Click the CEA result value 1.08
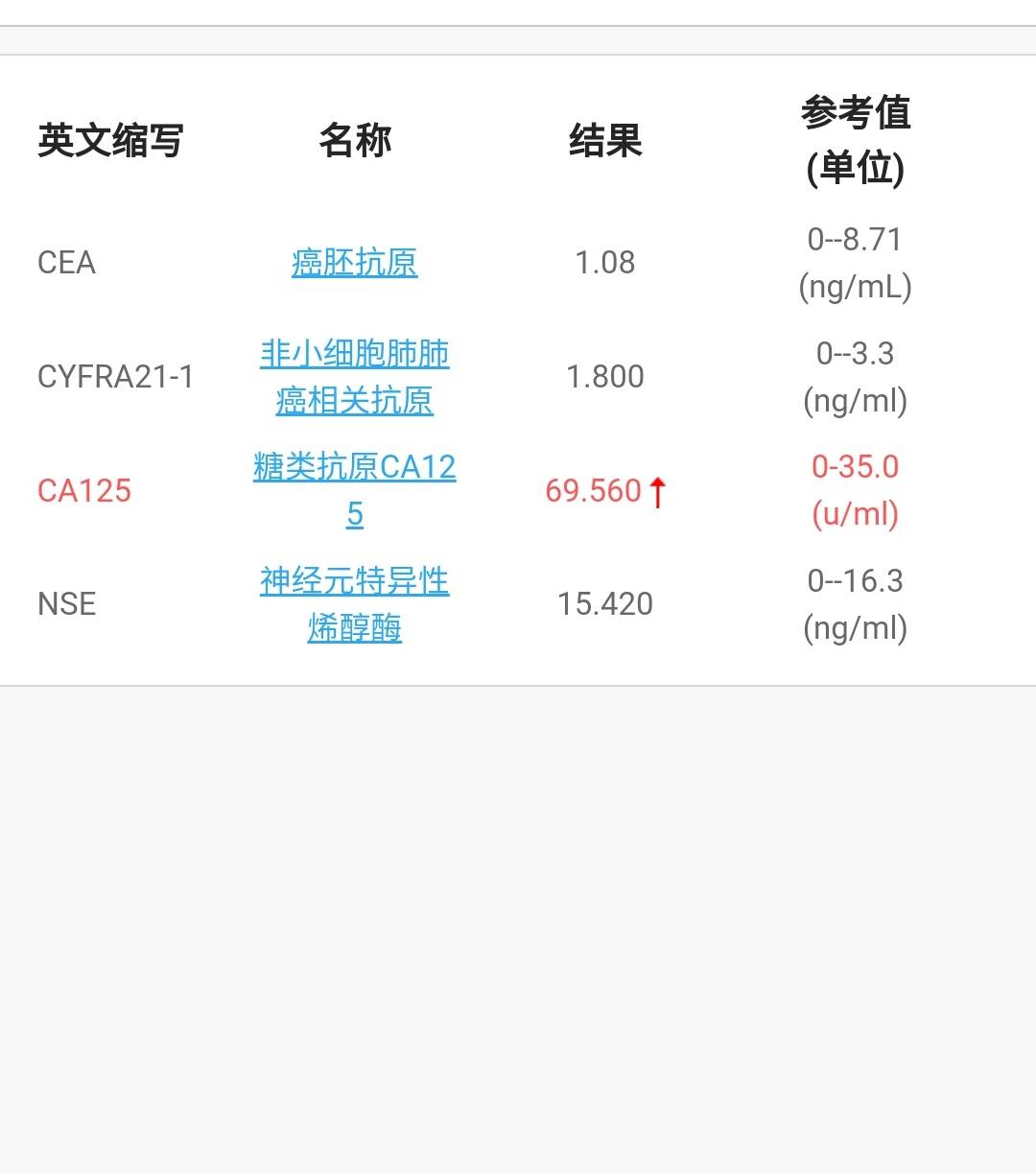The height and width of the screenshot is (1174, 1036). [x=605, y=263]
